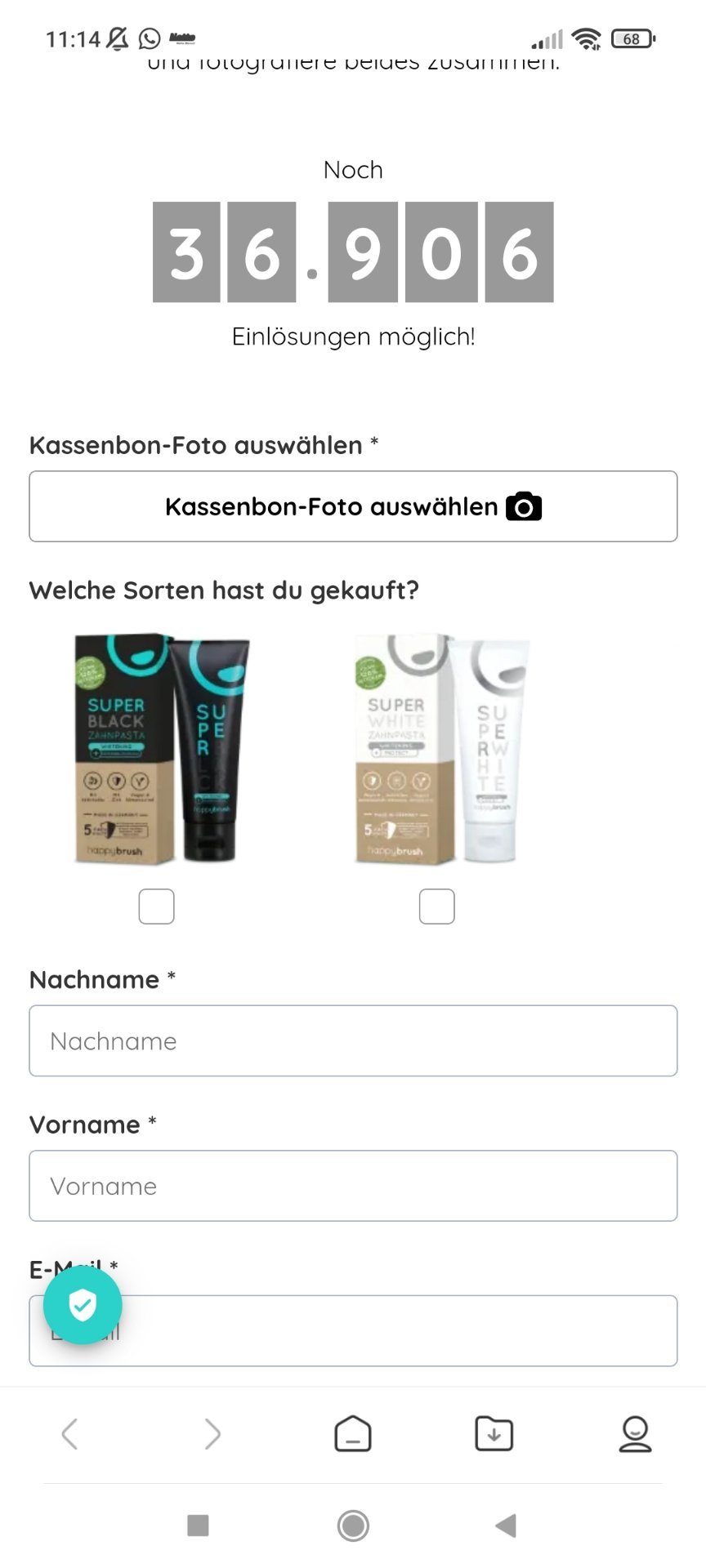Tap the Kassenbon-Foto auswählen button
Image resolution: width=706 pixels, height=1568 pixels.
coord(353,506)
